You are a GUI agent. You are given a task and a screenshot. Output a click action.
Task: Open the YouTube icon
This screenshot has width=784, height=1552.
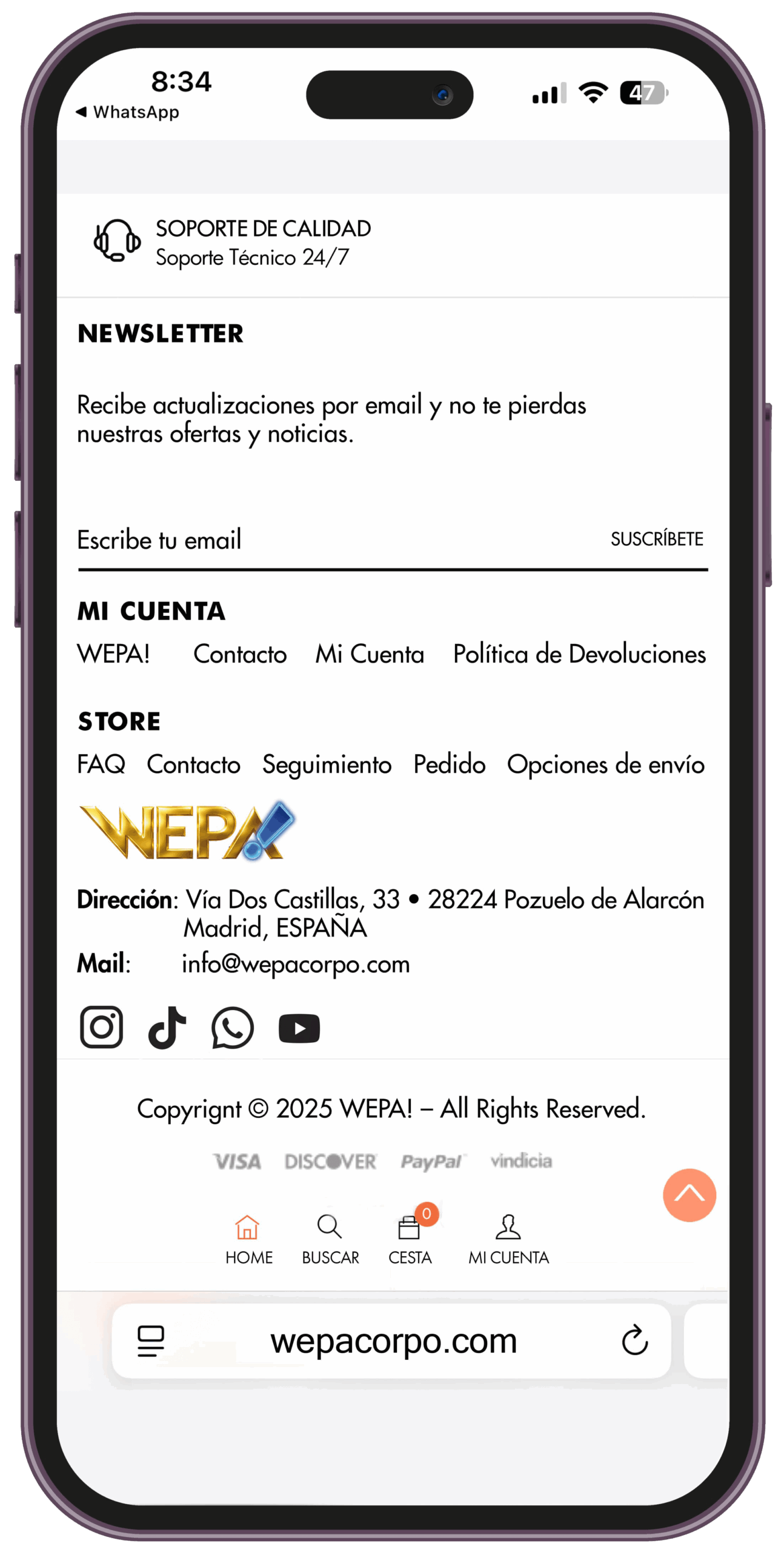(299, 1028)
